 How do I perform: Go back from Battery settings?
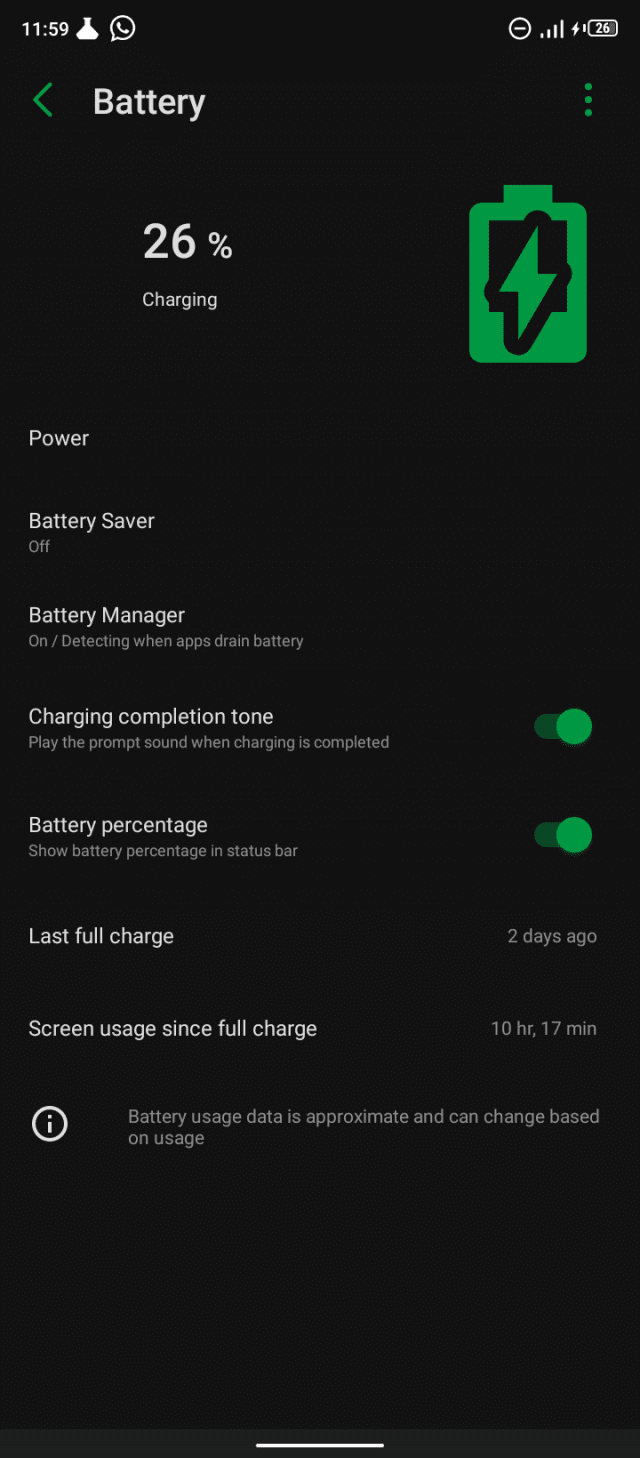pos(43,101)
